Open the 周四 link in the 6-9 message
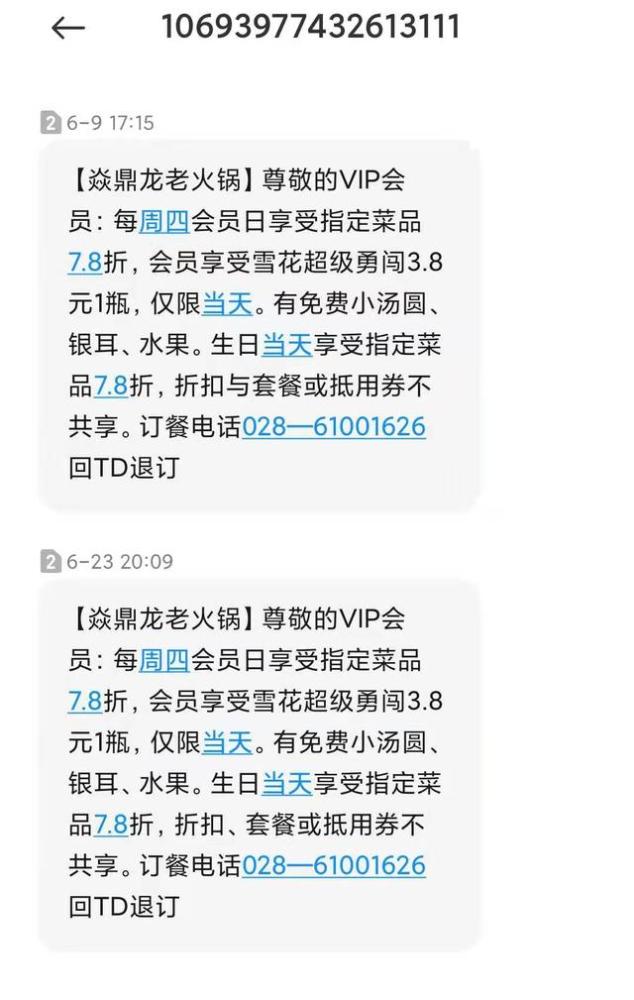Viewport: 634px width, 1000px height. point(164,222)
